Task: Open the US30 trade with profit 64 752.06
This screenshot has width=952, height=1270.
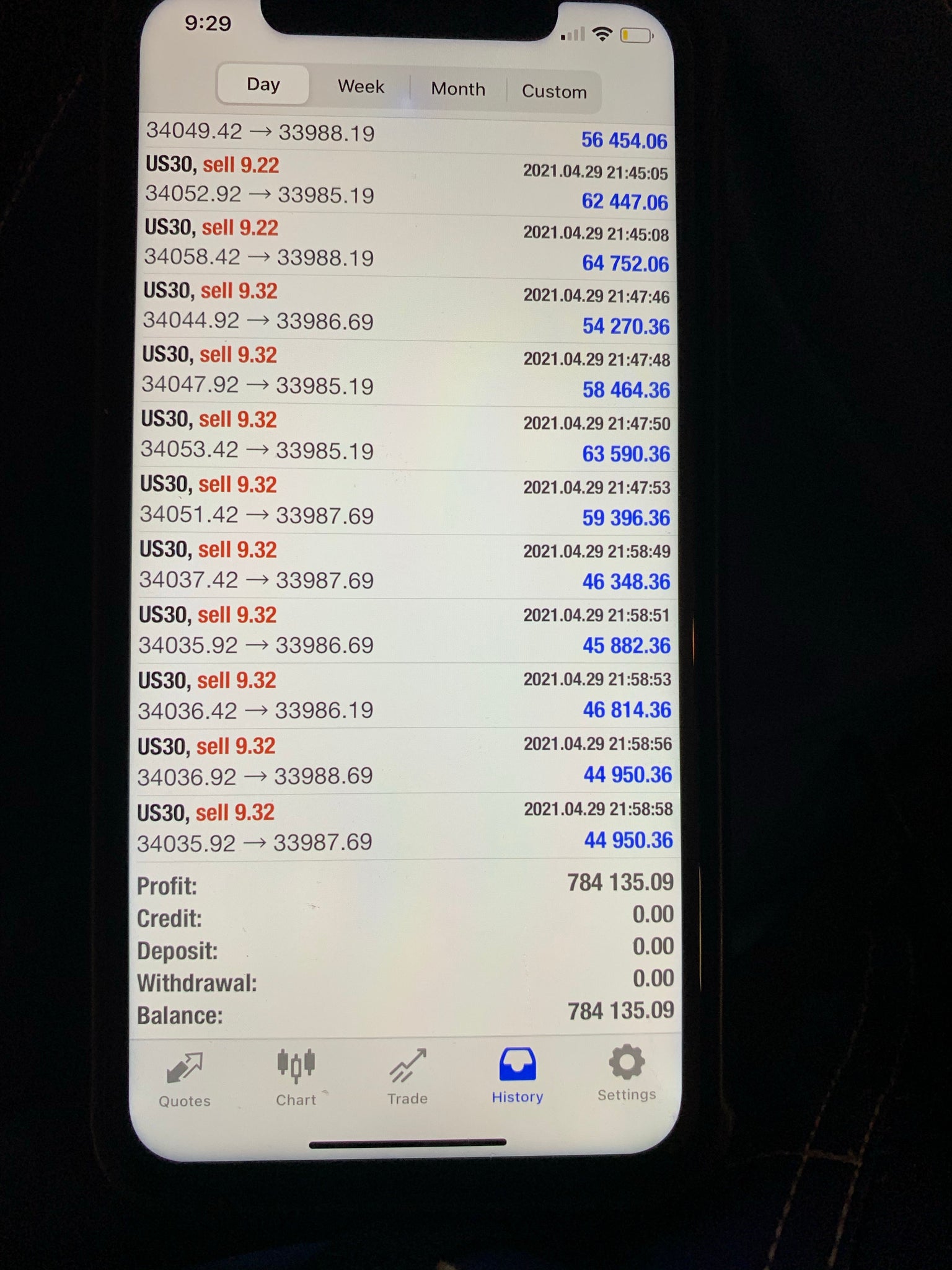Action: [x=406, y=246]
